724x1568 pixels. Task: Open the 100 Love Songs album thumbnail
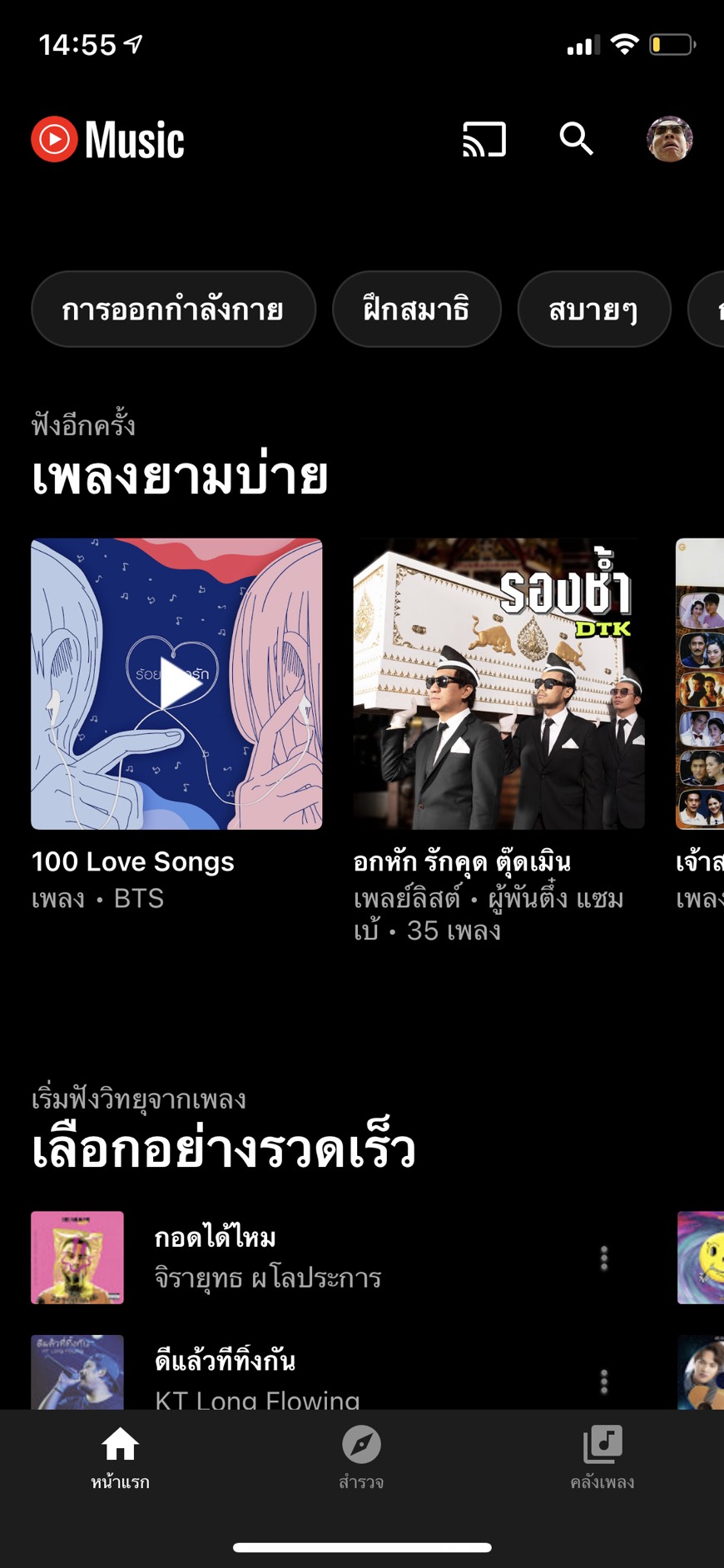175,685
